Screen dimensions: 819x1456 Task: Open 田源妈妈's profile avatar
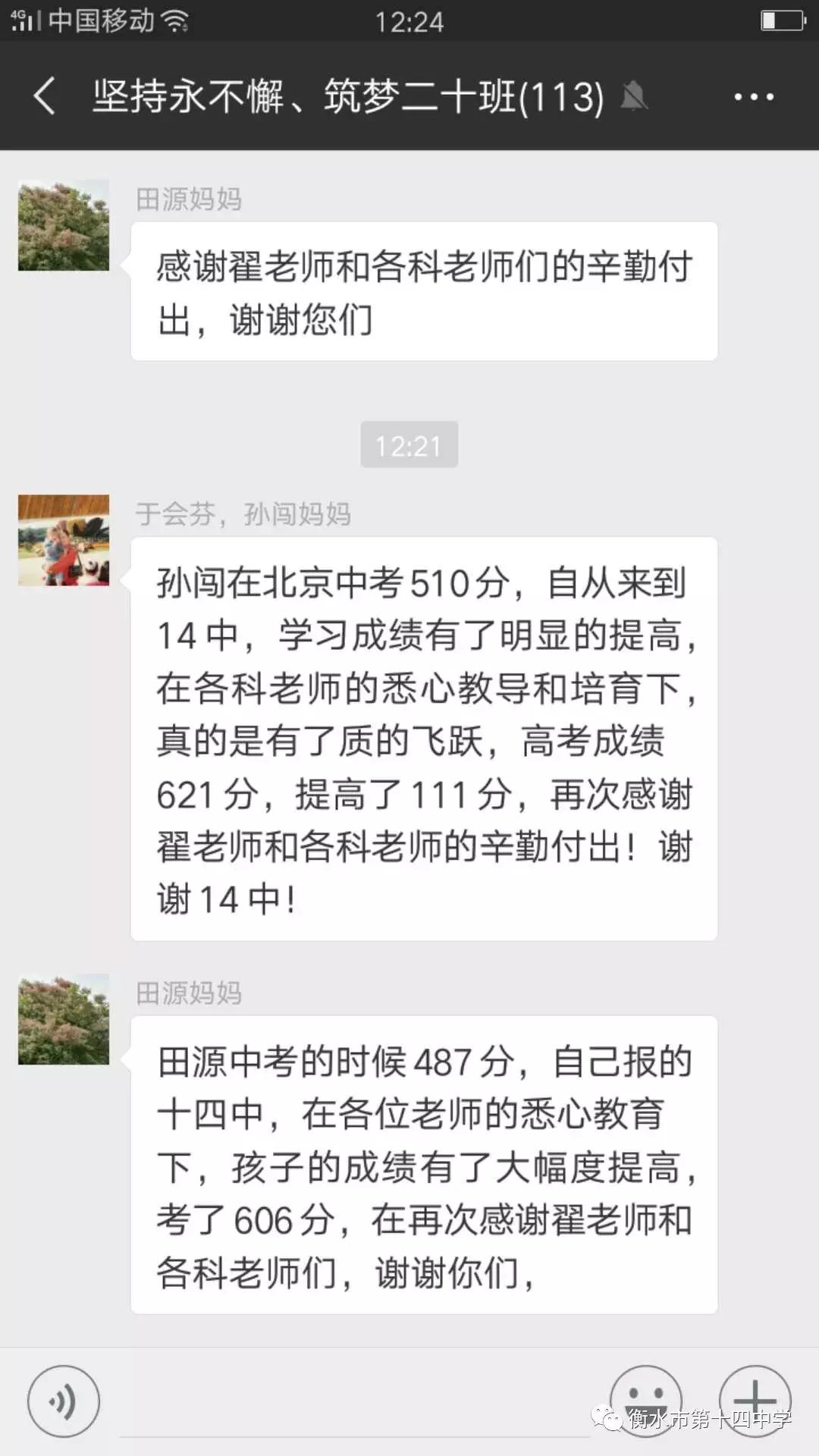click(x=63, y=224)
